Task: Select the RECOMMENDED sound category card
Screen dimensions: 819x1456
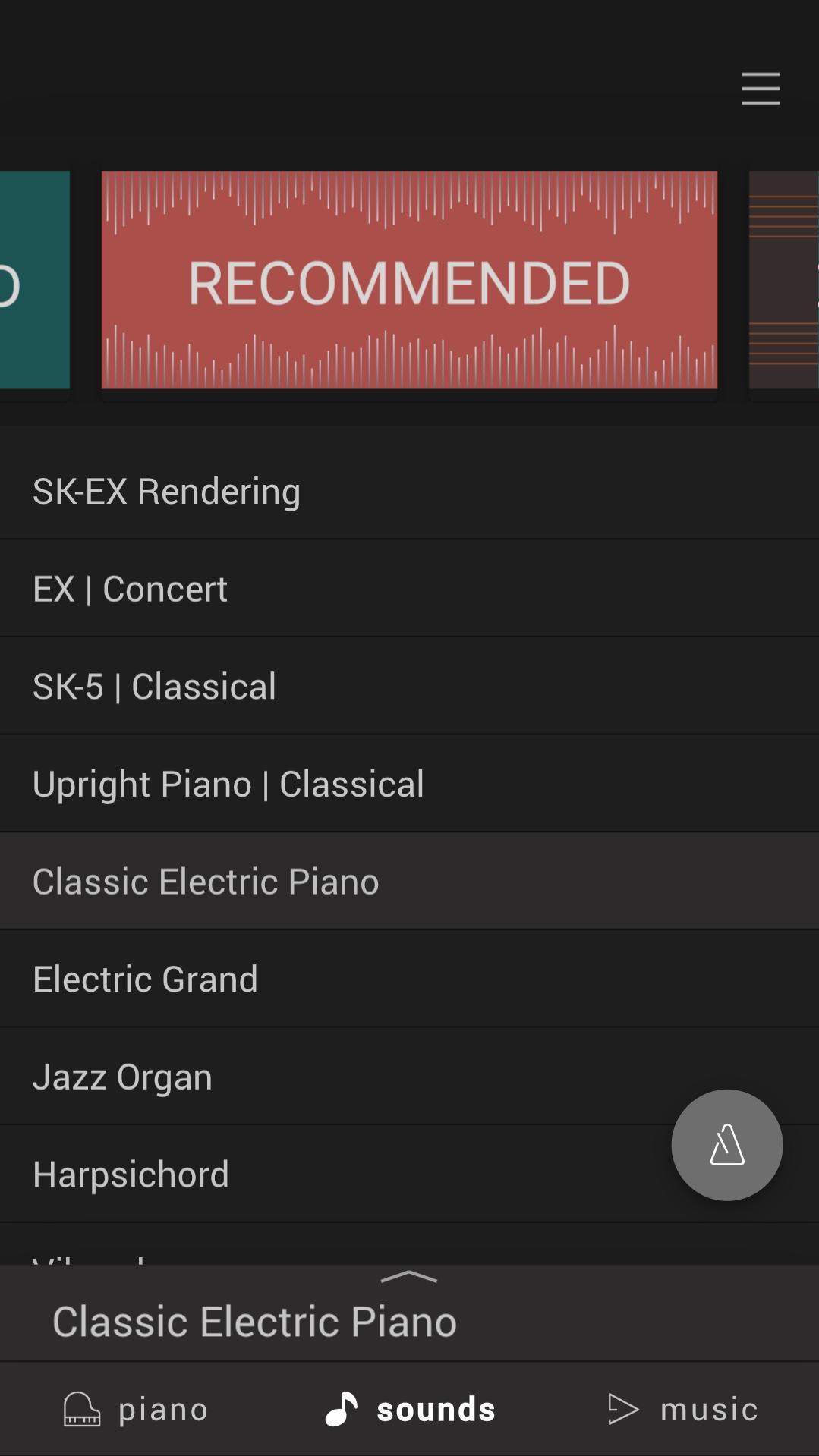Action: pyautogui.click(x=409, y=280)
